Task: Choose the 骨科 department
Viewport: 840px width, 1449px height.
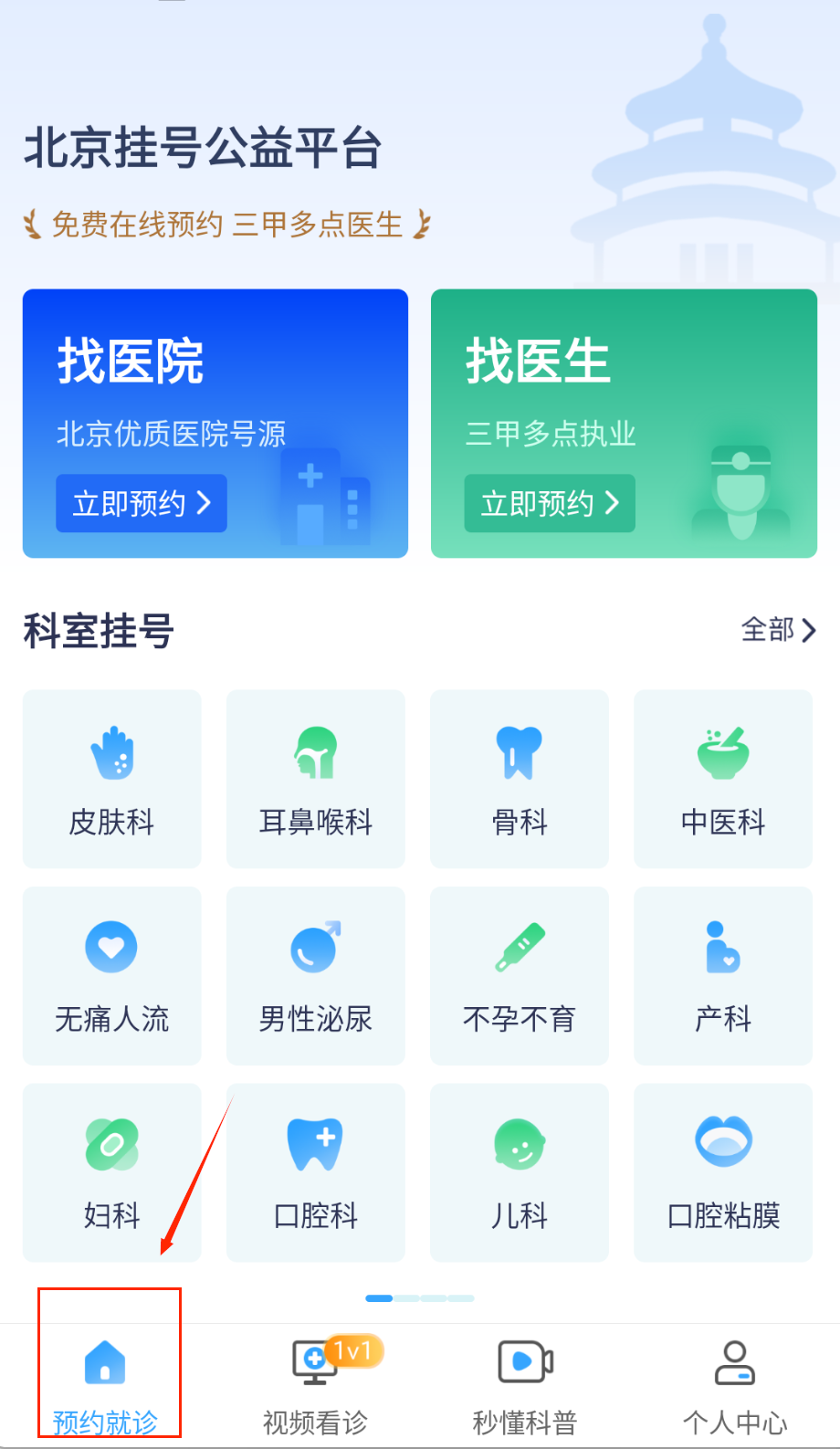Action: tap(519, 779)
